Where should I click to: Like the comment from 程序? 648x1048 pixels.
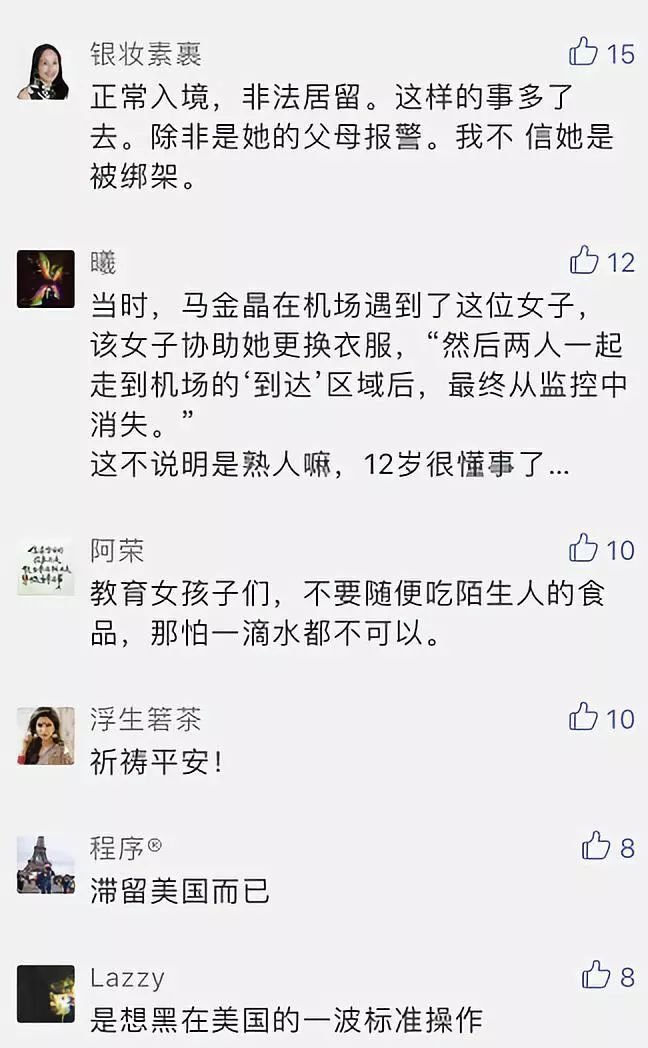click(x=596, y=847)
